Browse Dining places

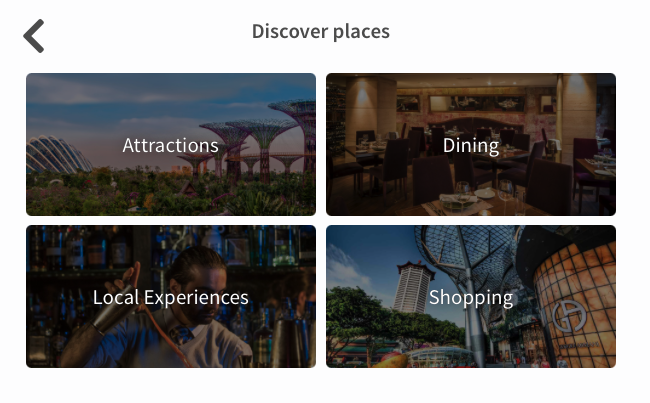point(470,145)
